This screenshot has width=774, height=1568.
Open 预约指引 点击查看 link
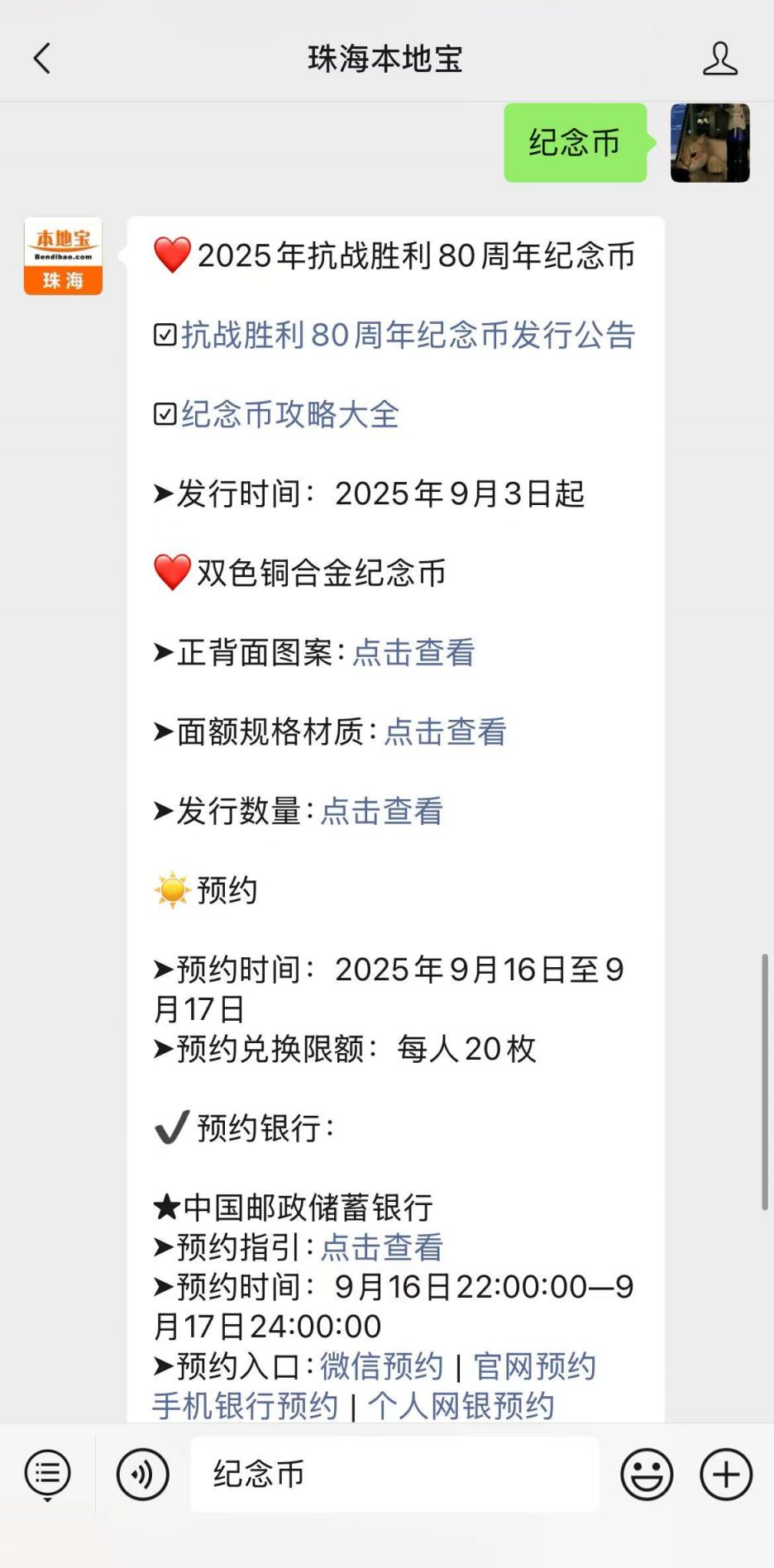point(381,1248)
